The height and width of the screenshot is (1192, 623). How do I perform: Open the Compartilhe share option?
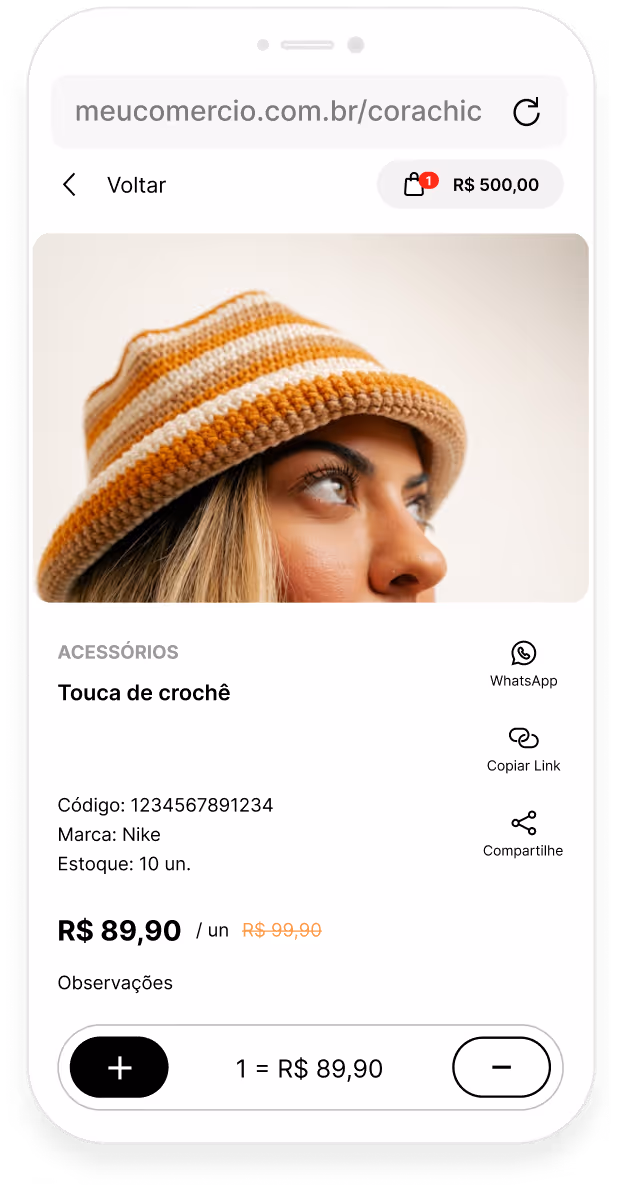click(x=523, y=834)
